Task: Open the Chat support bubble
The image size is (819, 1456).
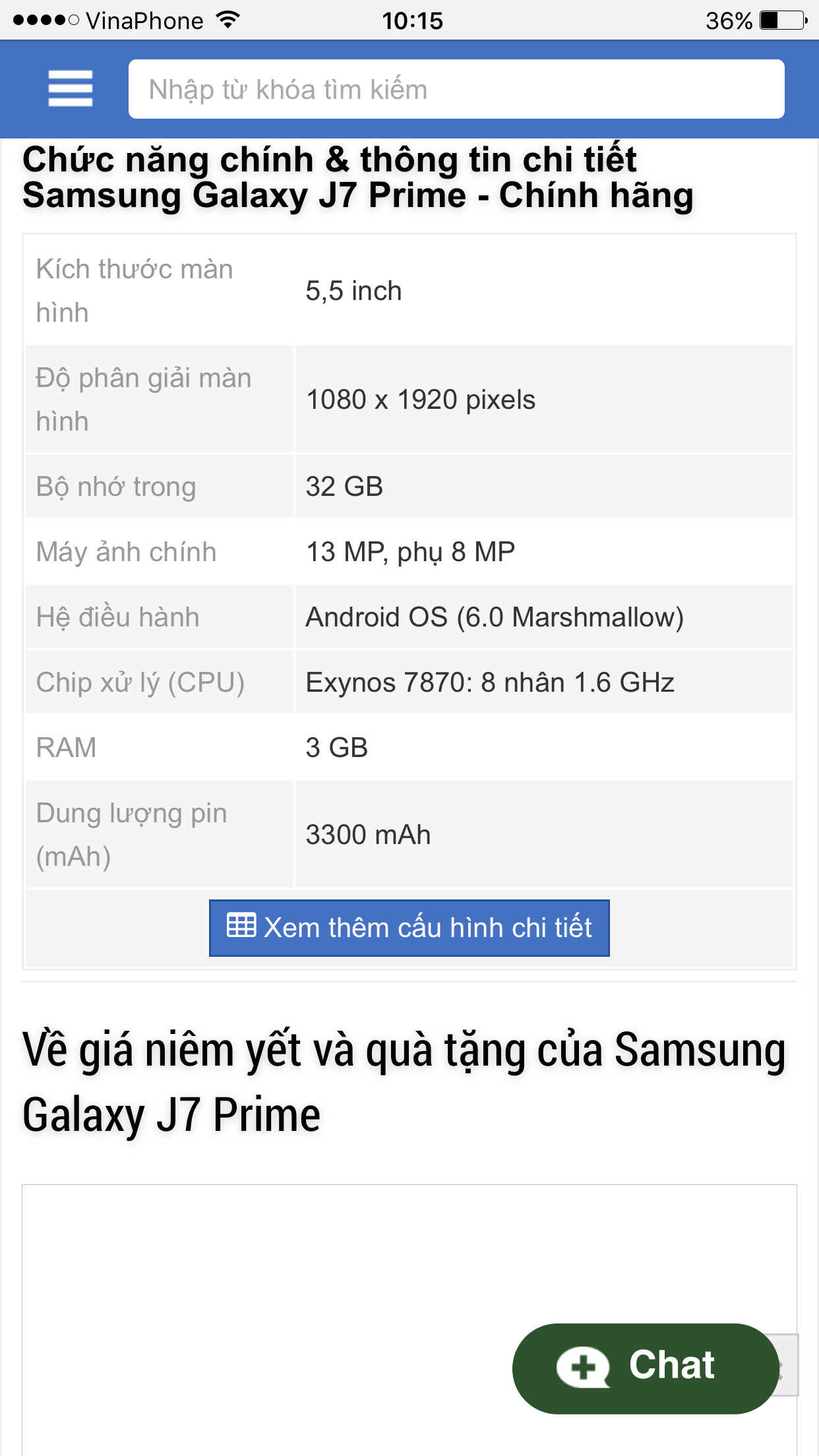Action: [646, 1368]
